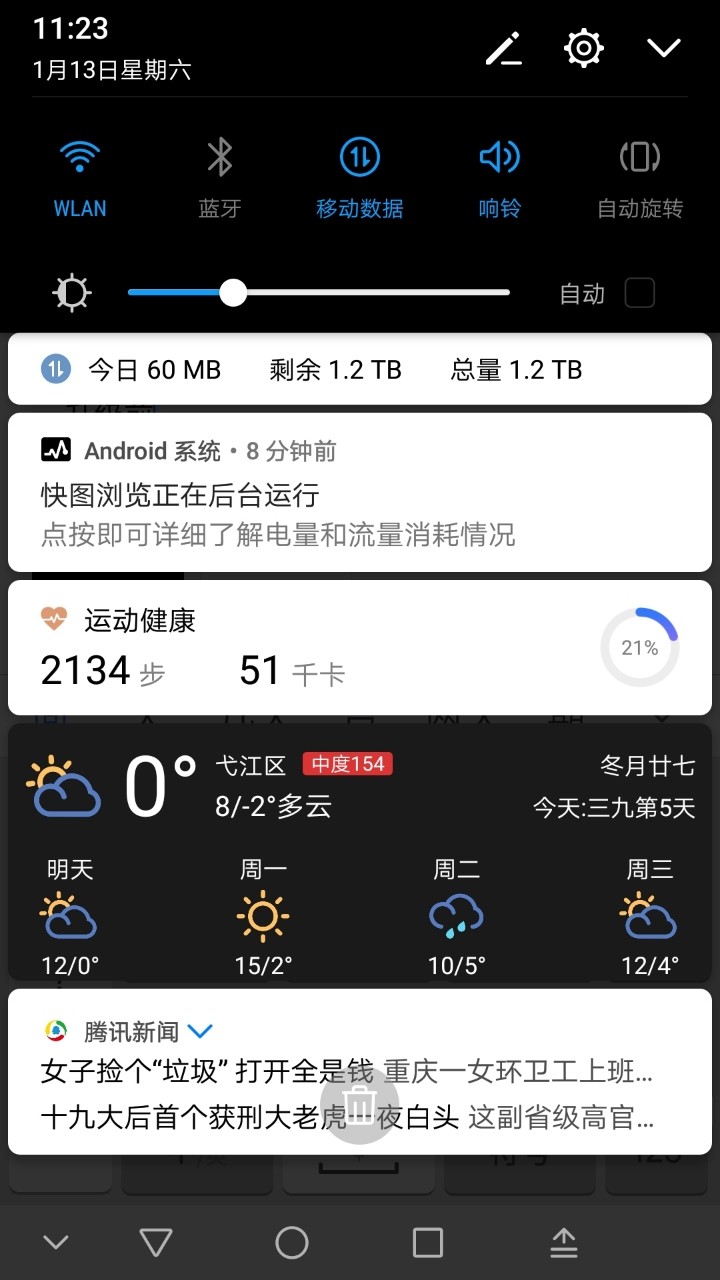Image resolution: width=720 pixels, height=1280 pixels.
Task: Check the auto brightness checkbox
Action: [639, 292]
